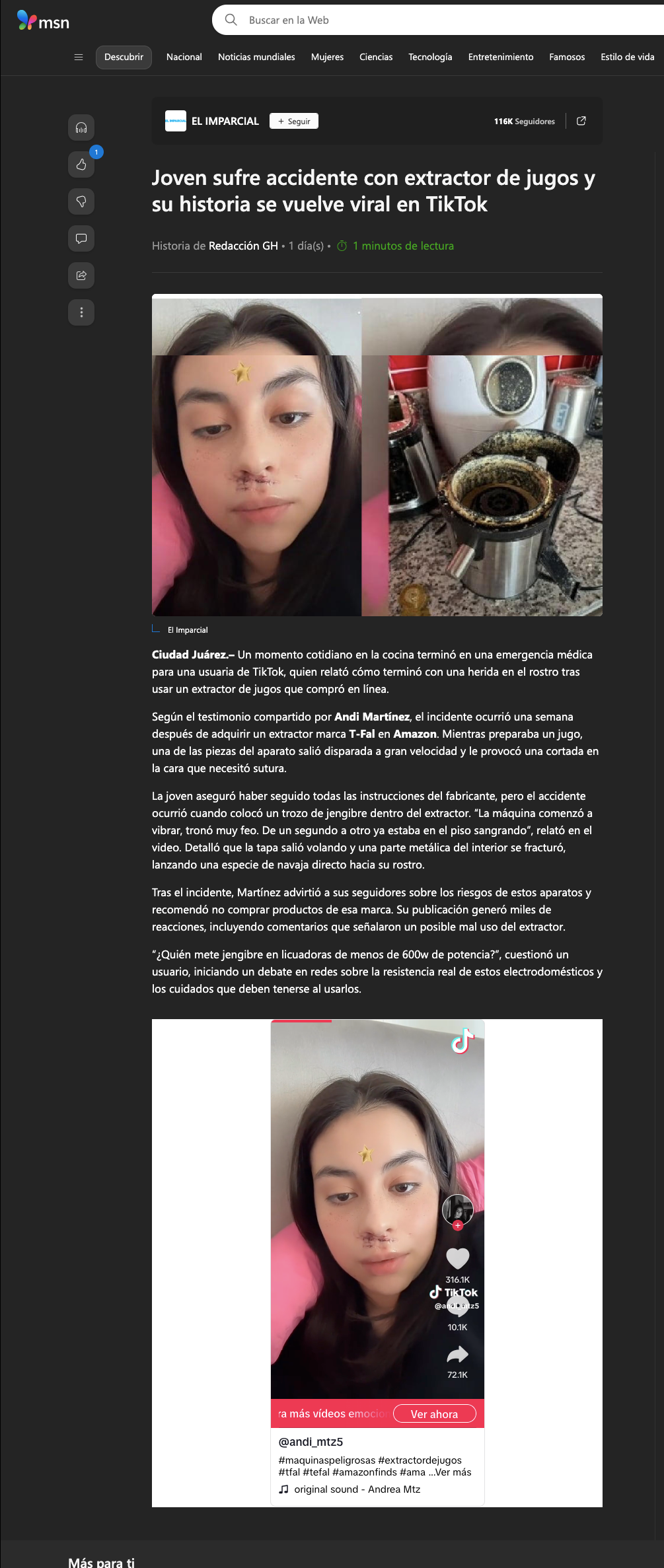Image resolution: width=664 pixels, height=1568 pixels.
Task: Open the Redacción GH author link
Action: coord(243,246)
